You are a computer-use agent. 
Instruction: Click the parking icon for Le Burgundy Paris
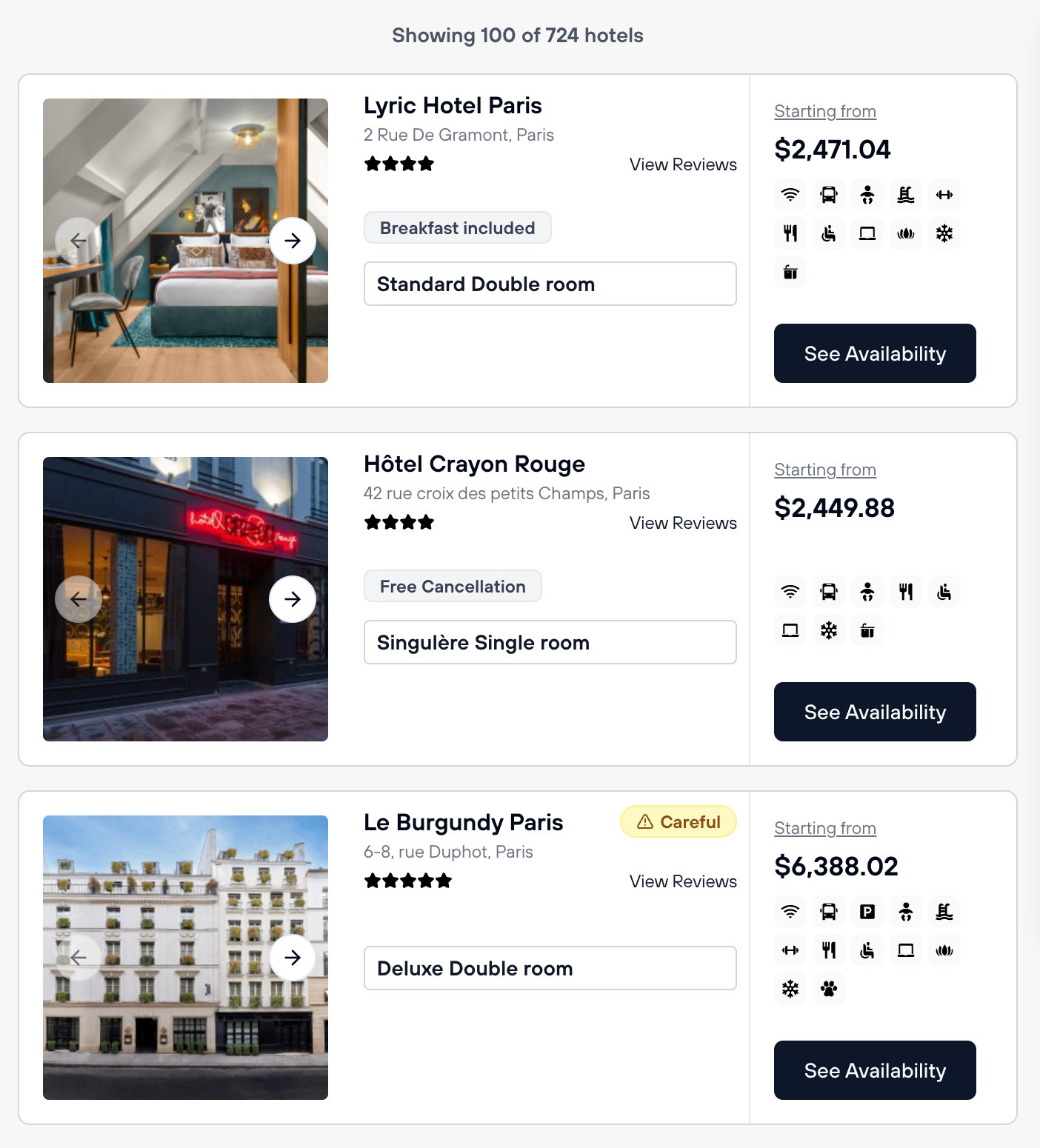click(867, 912)
